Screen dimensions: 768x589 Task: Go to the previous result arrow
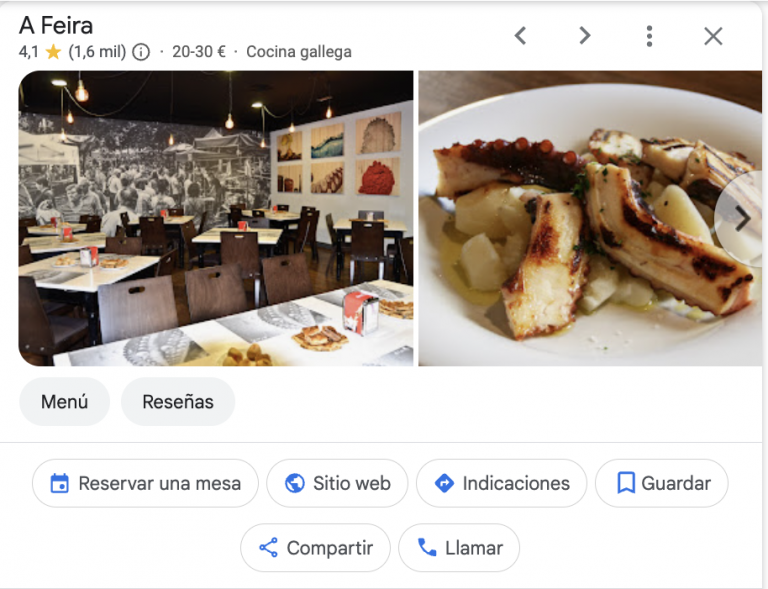coord(520,36)
